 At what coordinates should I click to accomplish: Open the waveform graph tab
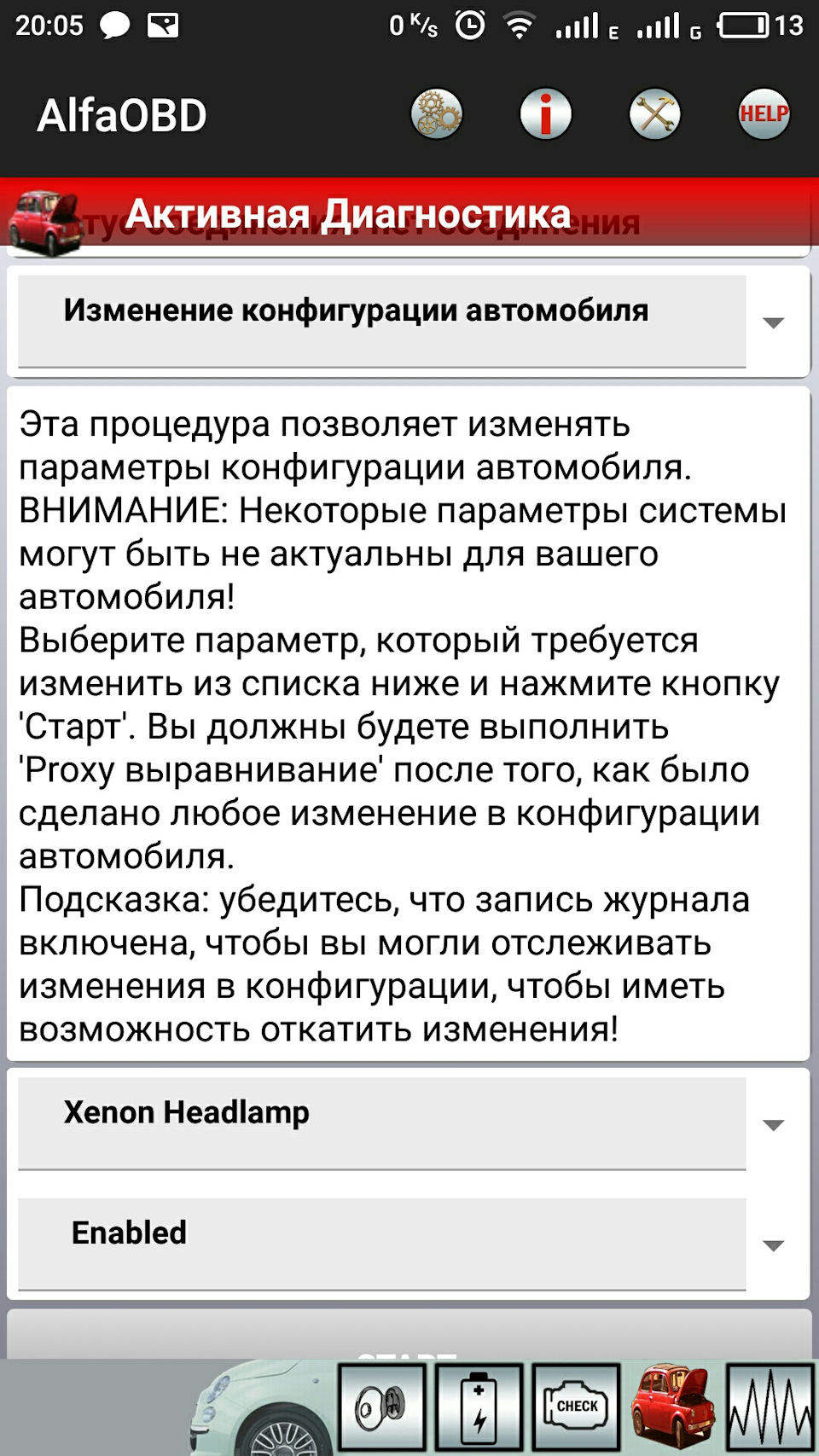point(770,1407)
